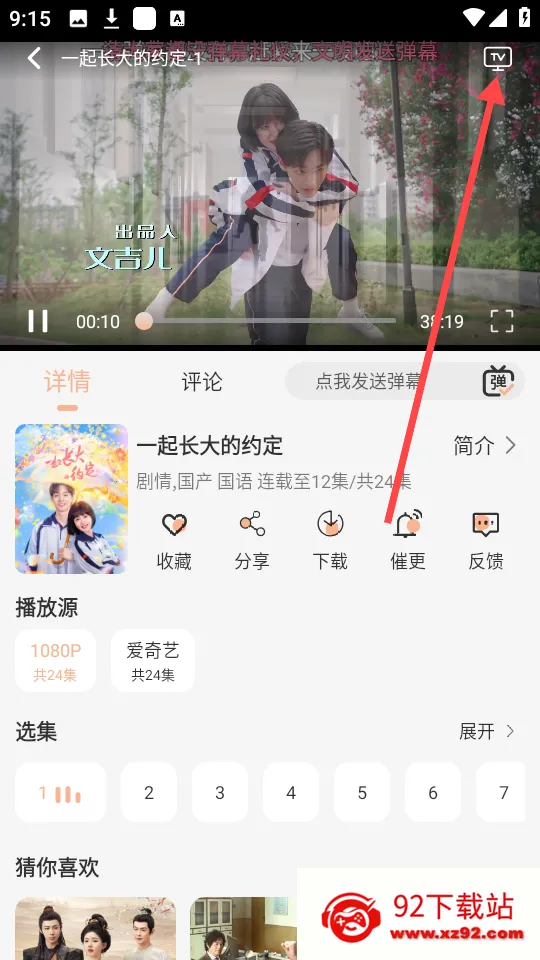Viewport: 540px width, 960px height.
Task: Share this show via 分享
Action: point(252,541)
